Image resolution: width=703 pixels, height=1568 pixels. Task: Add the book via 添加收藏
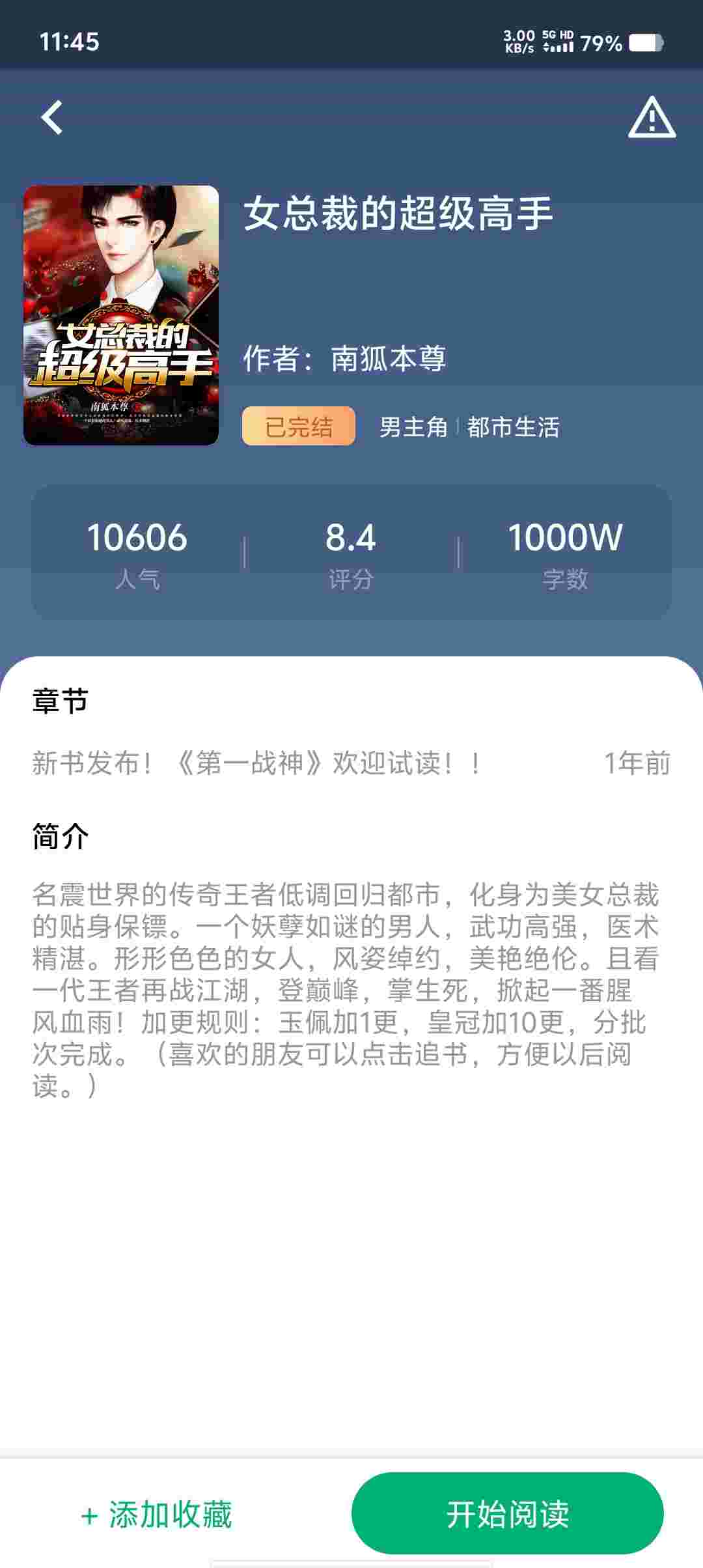pyautogui.click(x=156, y=1514)
